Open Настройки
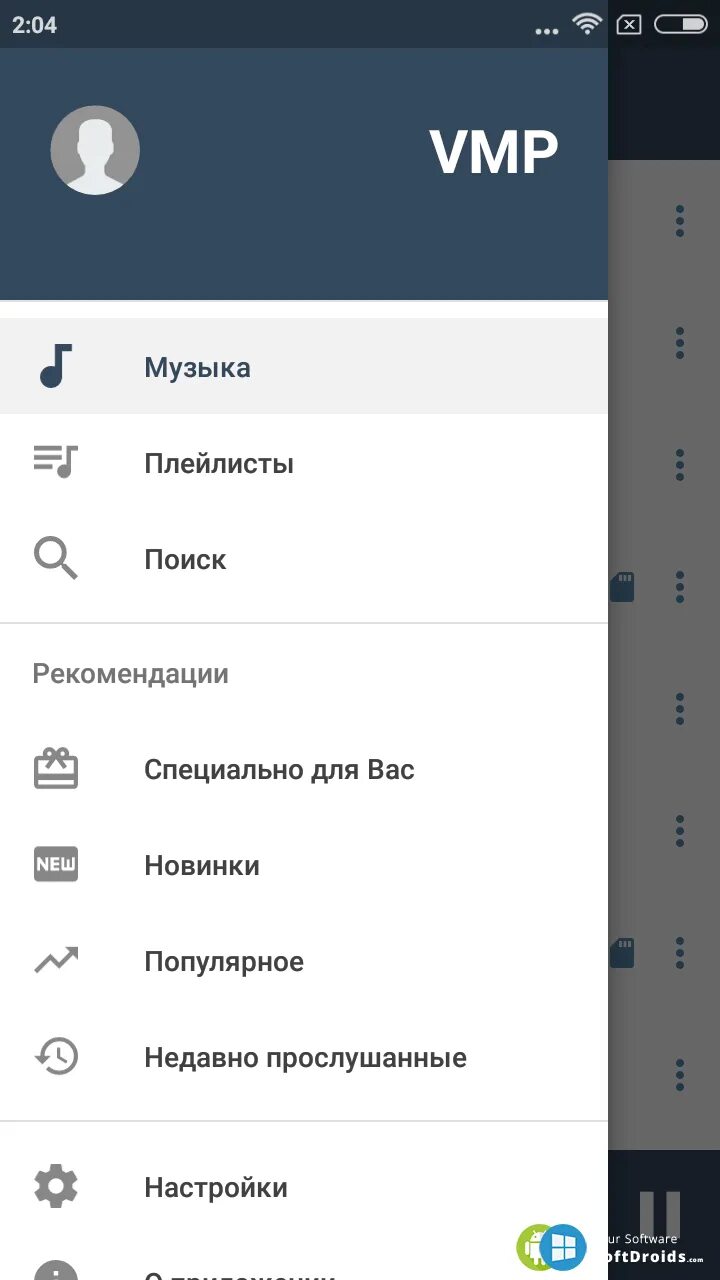Image resolution: width=720 pixels, height=1280 pixels. click(304, 1187)
